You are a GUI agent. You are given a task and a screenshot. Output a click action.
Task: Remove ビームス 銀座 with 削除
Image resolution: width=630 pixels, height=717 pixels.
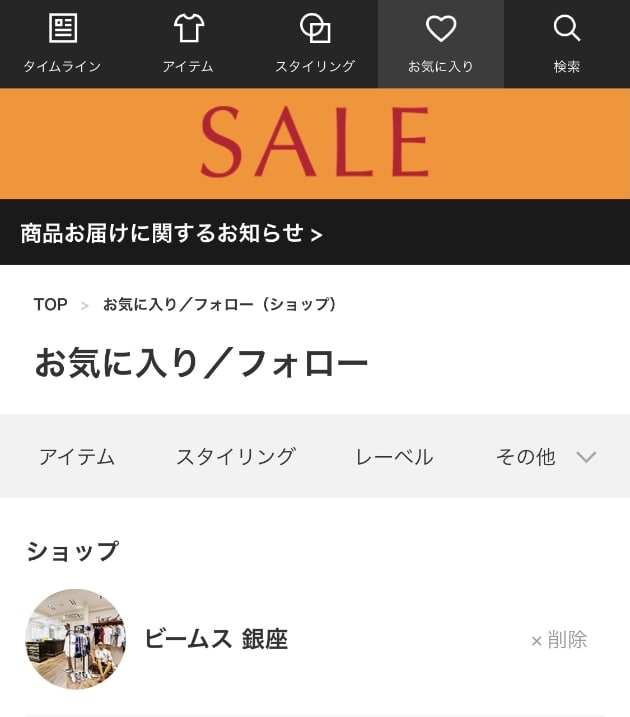point(559,640)
